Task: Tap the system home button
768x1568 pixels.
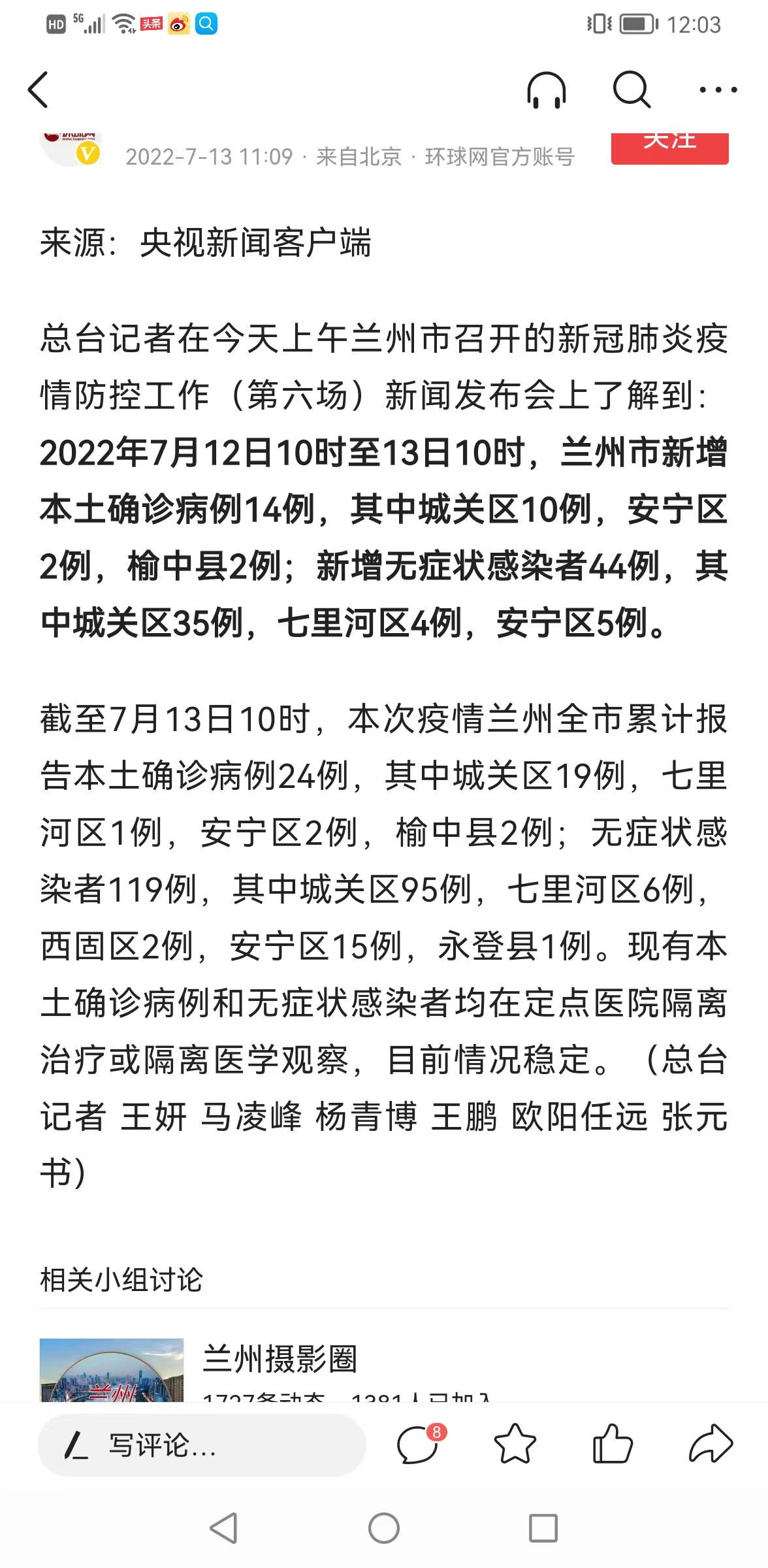Action: (384, 1528)
